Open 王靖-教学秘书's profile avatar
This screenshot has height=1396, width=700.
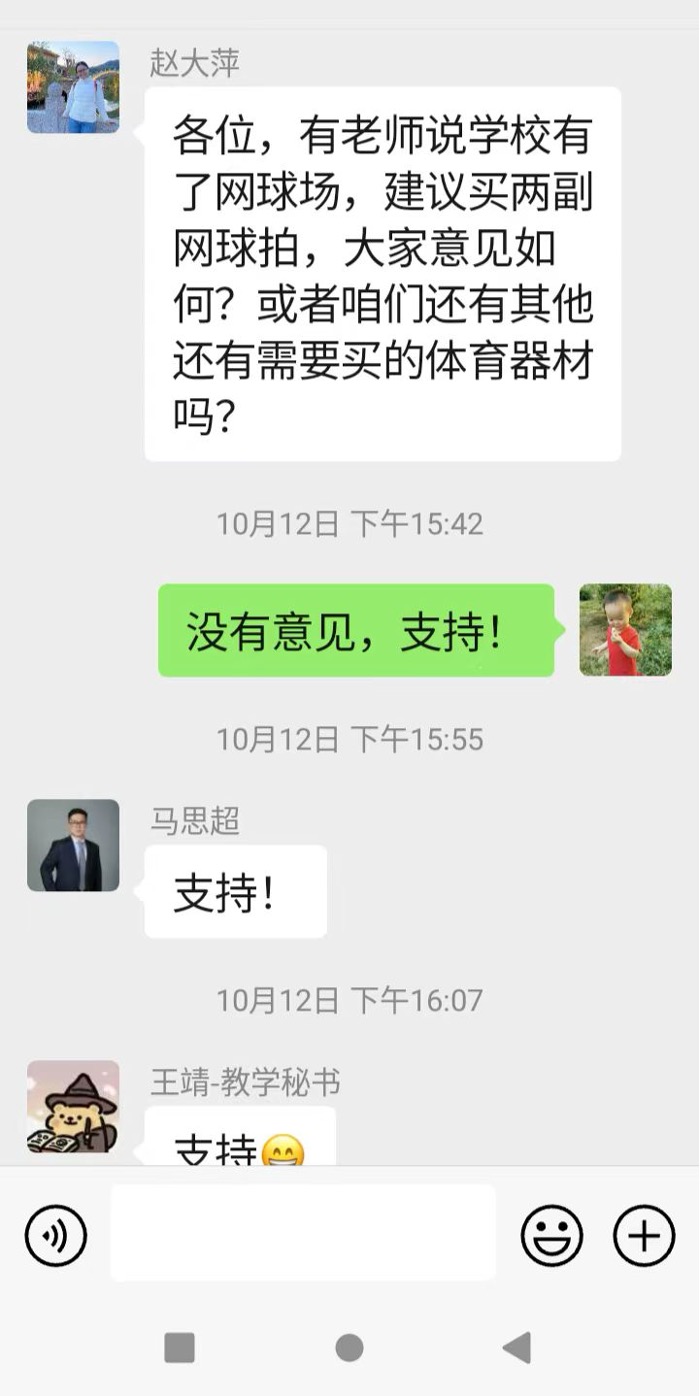point(73,1106)
